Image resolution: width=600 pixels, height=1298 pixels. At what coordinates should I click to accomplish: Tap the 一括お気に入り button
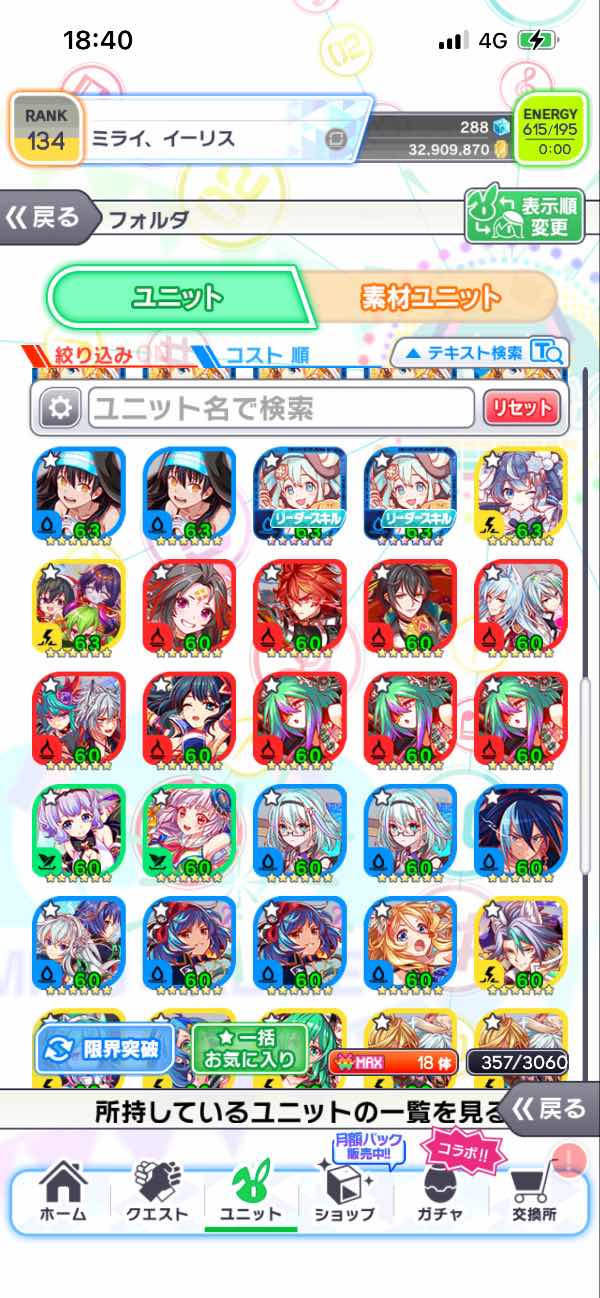250,1048
